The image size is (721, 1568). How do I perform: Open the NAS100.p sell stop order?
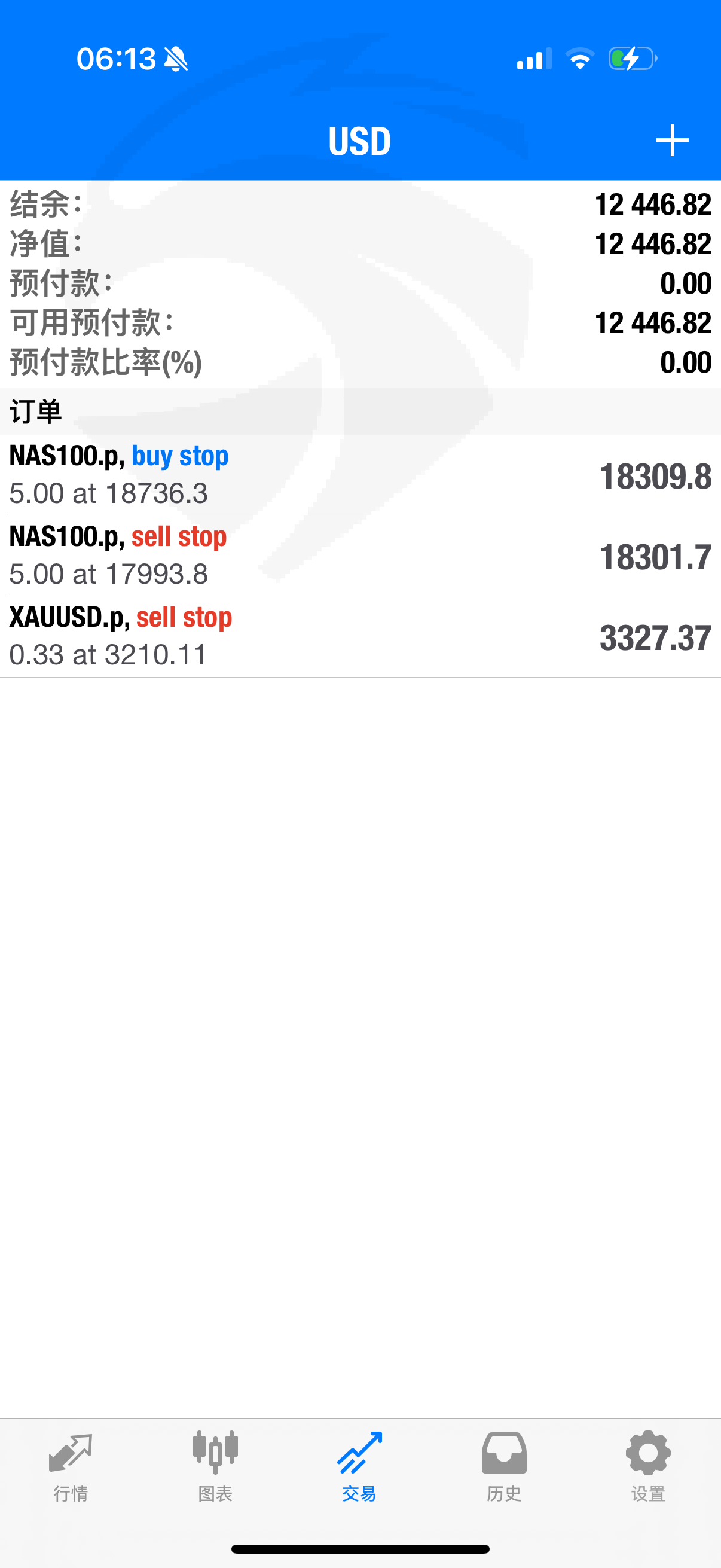click(x=360, y=556)
